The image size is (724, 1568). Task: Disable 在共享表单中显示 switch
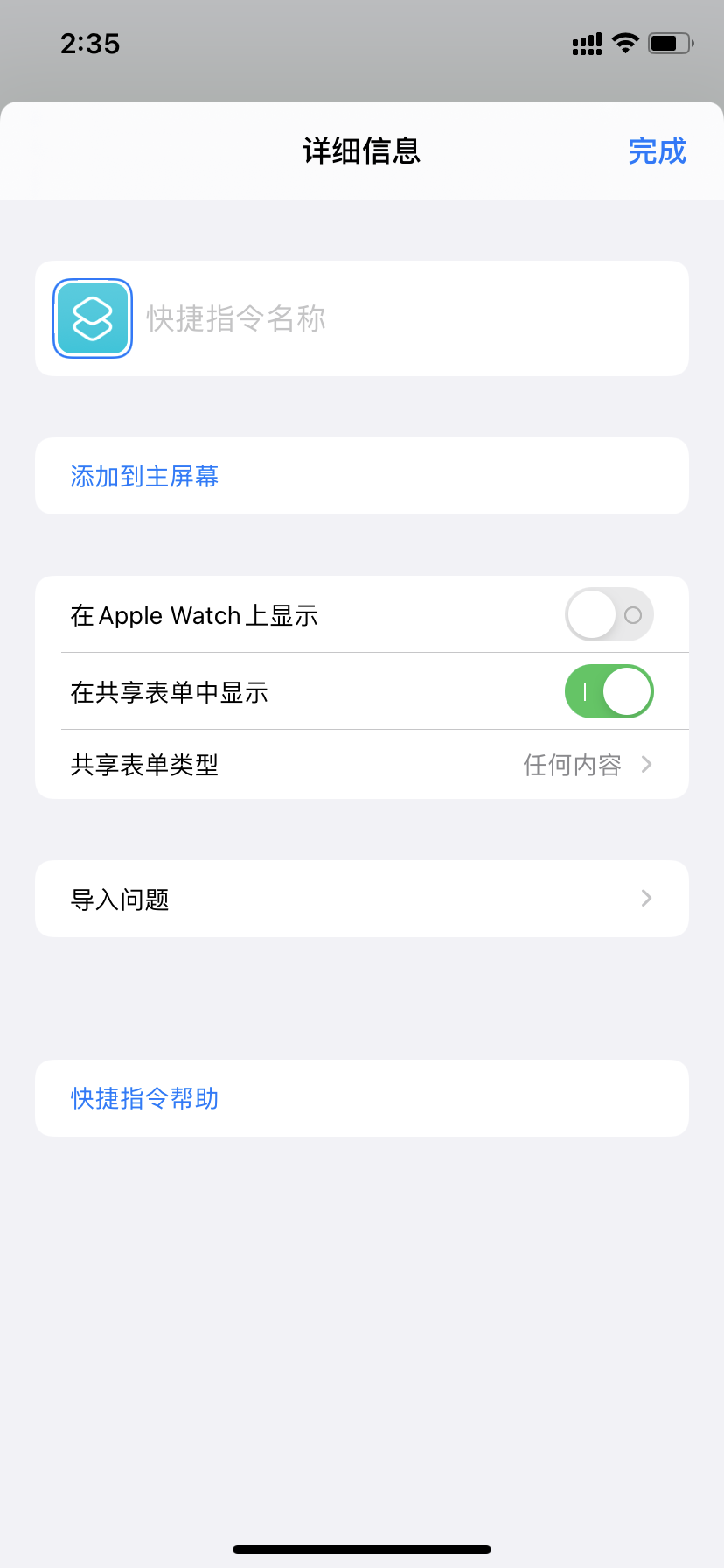tap(609, 691)
